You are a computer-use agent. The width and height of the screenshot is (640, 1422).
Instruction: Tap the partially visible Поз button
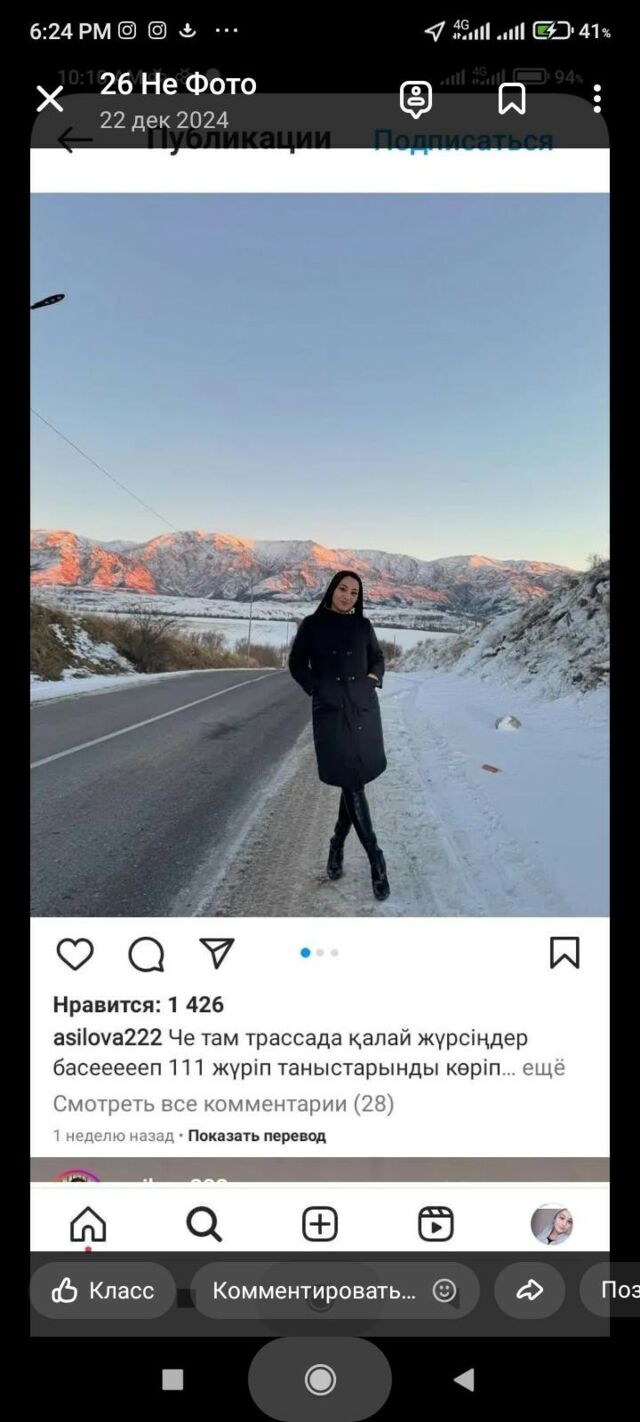[x=610, y=1290]
